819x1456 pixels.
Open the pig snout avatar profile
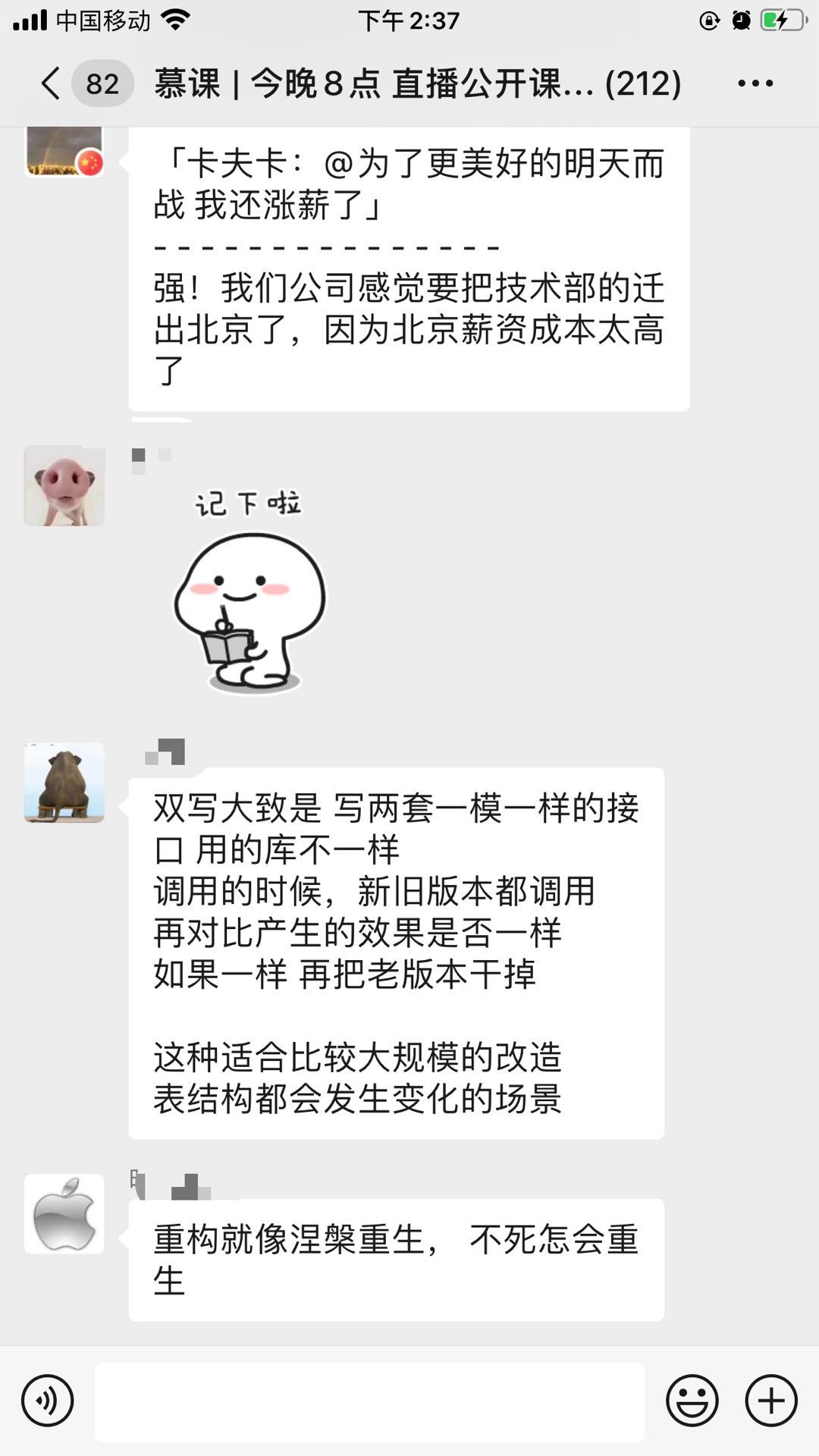[x=64, y=485]
